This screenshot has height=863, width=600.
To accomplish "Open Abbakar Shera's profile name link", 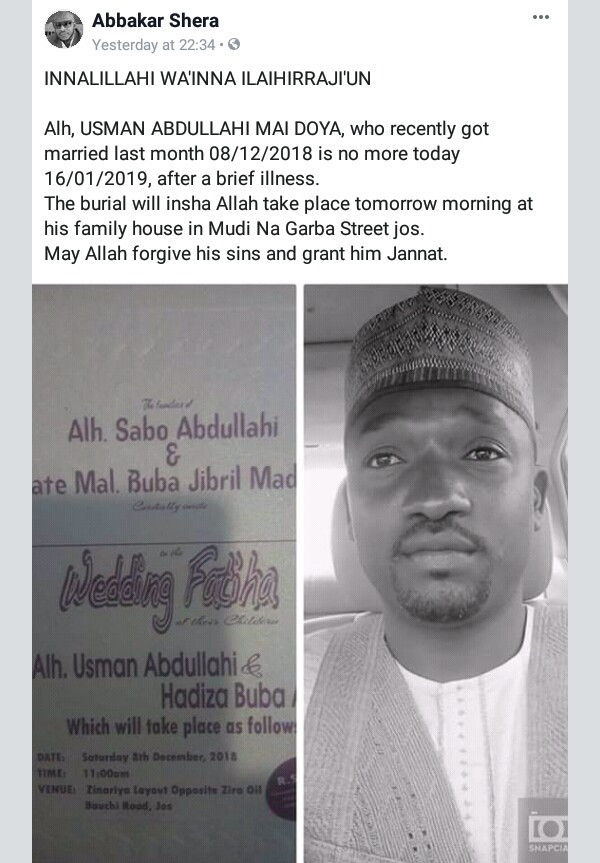I will (155, 20).
